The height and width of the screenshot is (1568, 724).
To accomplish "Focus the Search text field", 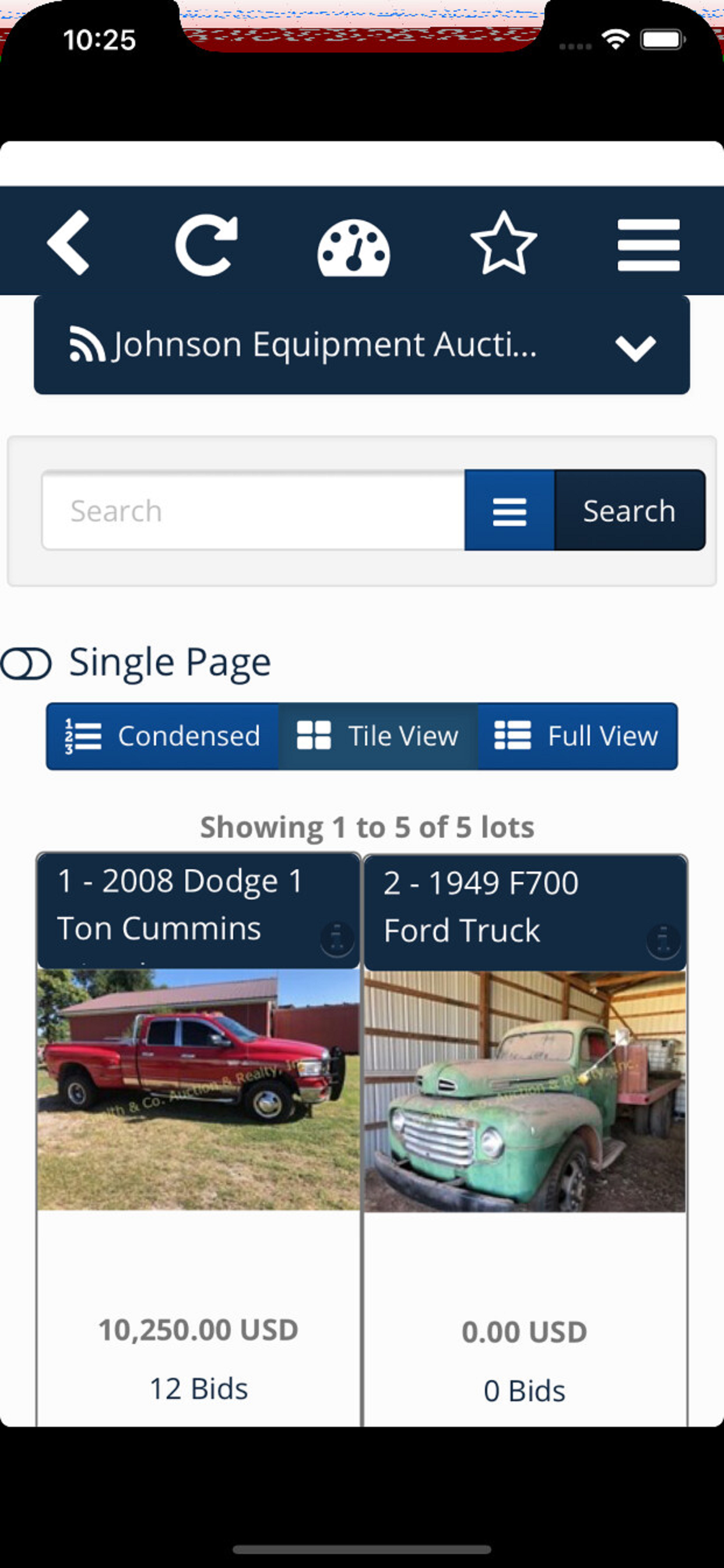I will tap(253, 510).
